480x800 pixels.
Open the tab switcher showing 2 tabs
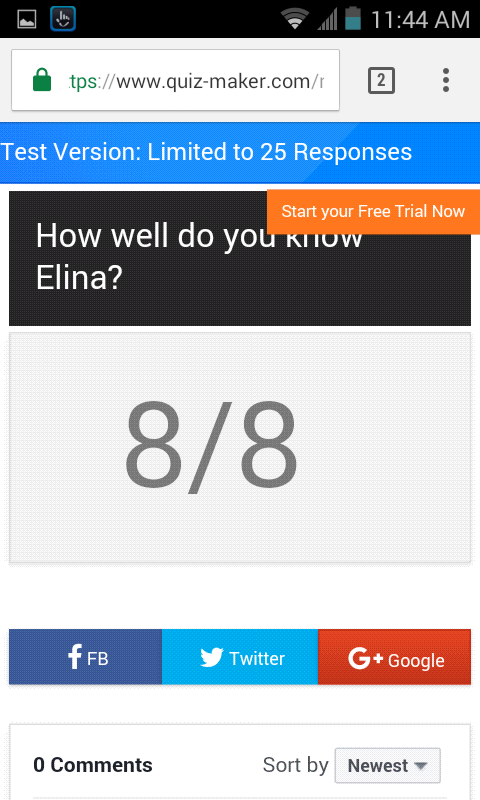[381, 81]
